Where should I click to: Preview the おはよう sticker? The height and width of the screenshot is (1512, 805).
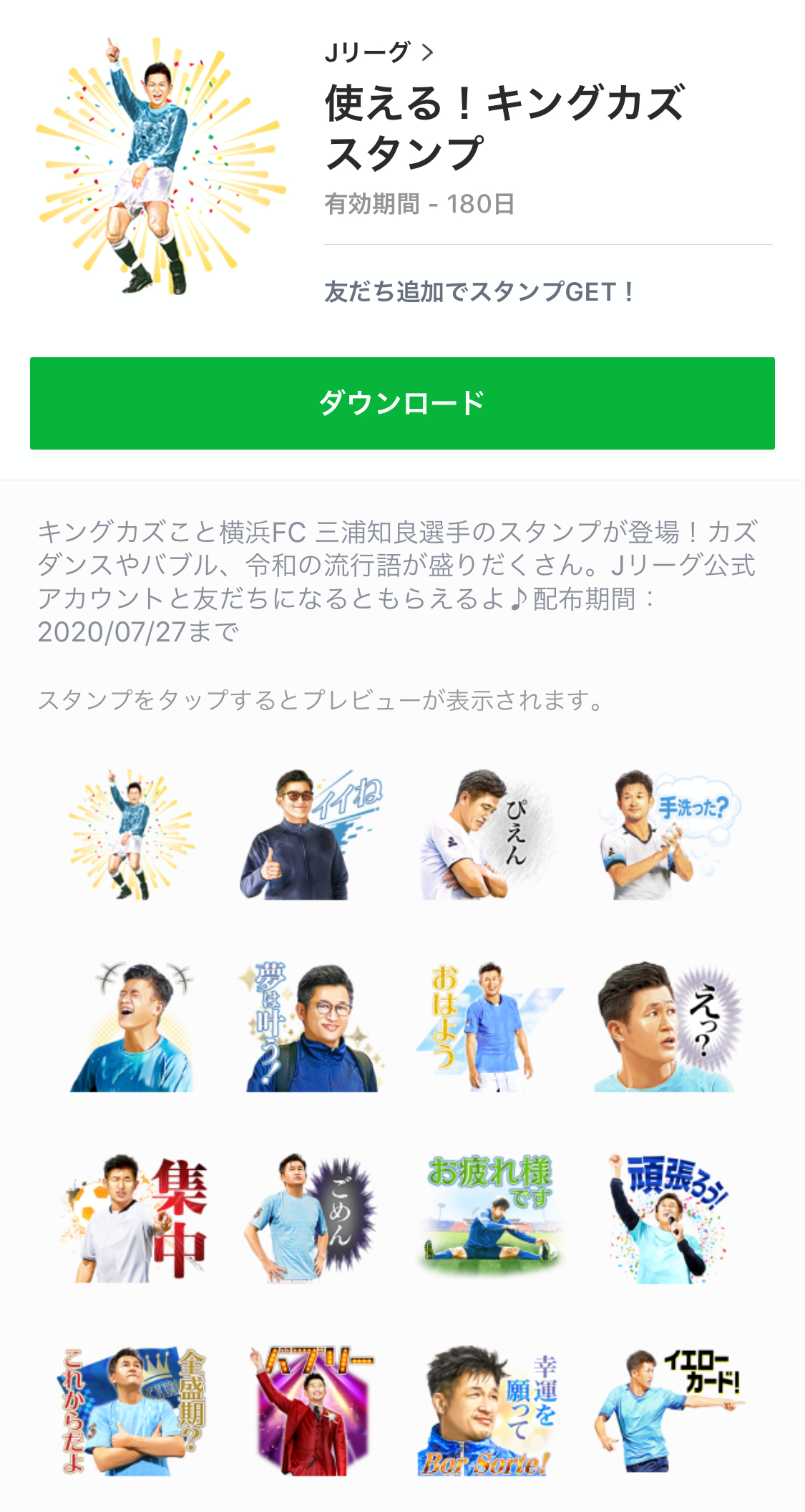489,1026
